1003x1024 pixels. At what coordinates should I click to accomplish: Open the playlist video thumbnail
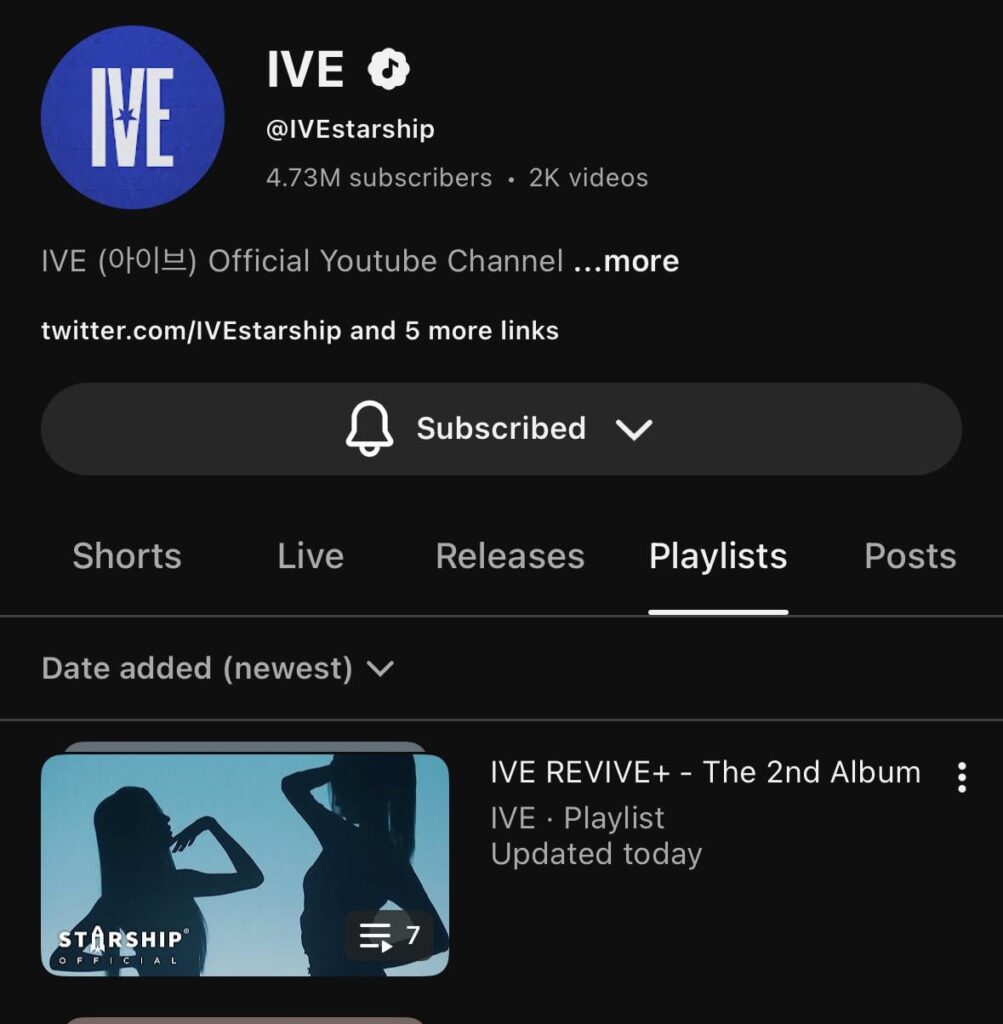[x=245, y=862]
